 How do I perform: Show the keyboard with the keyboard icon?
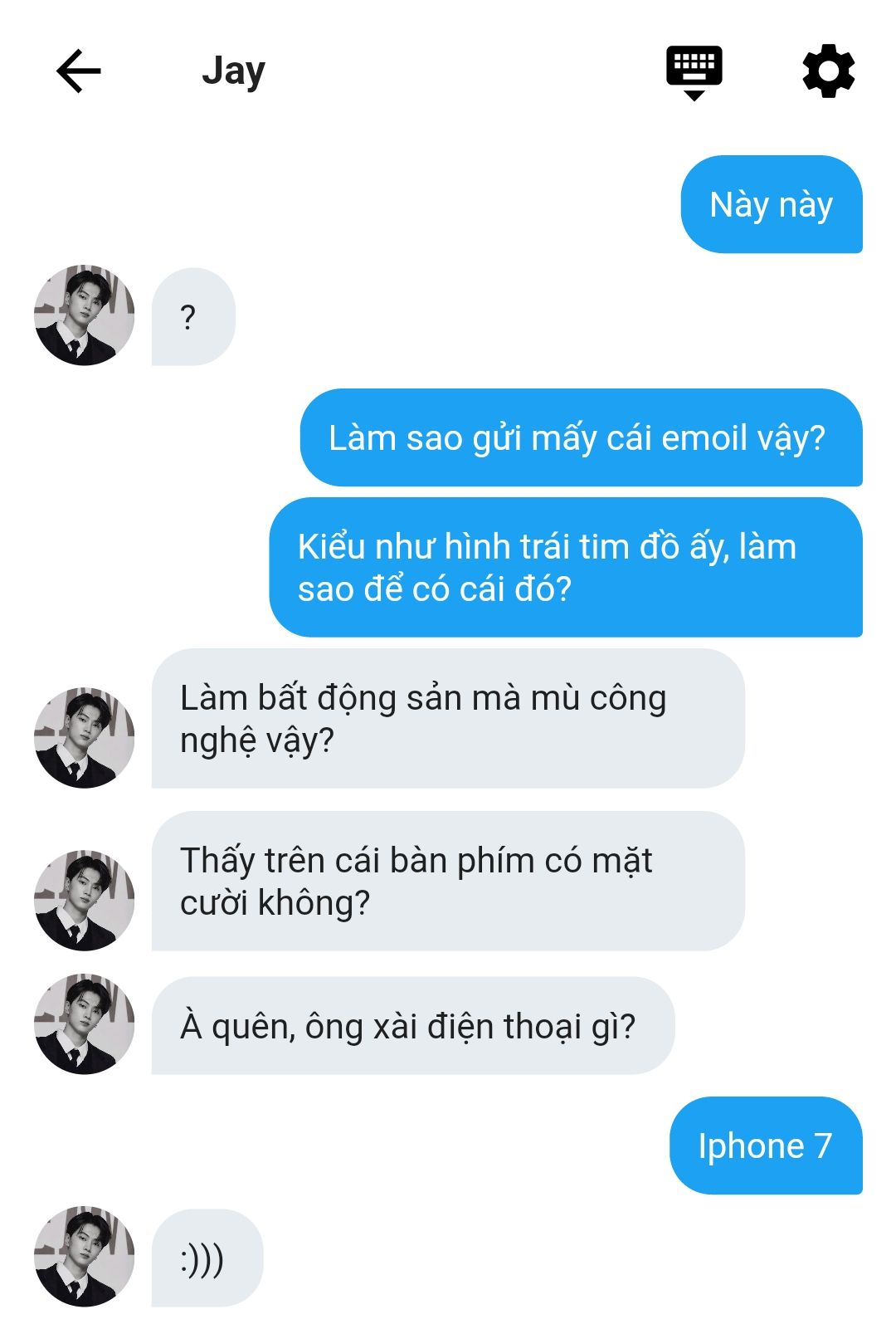coord(694,71)
